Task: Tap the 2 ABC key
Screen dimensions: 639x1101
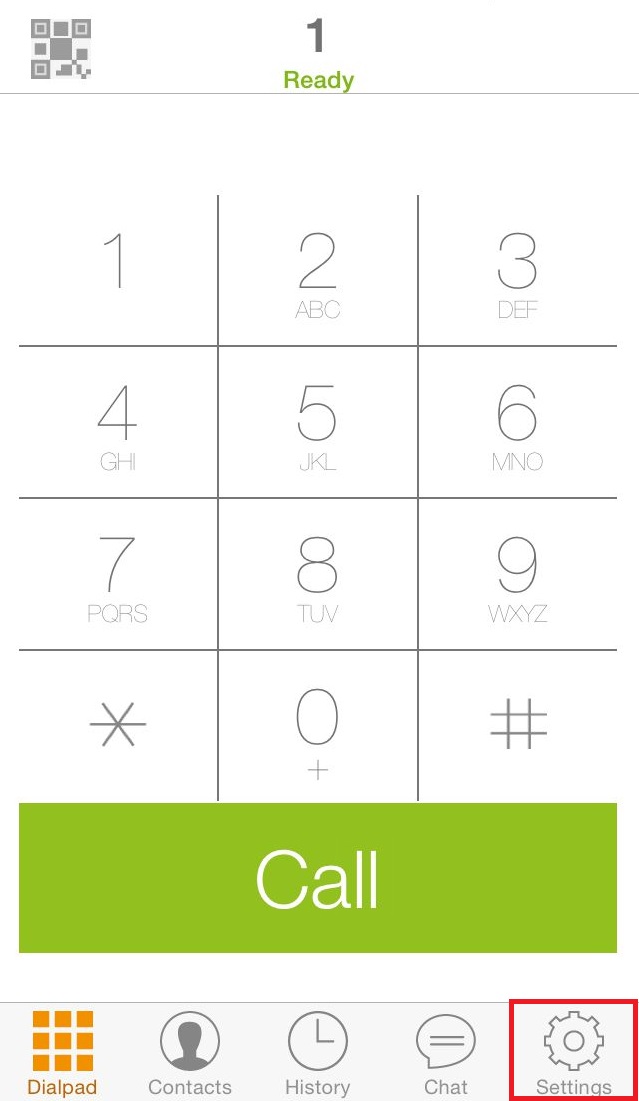Action: [x=318, y=272]
